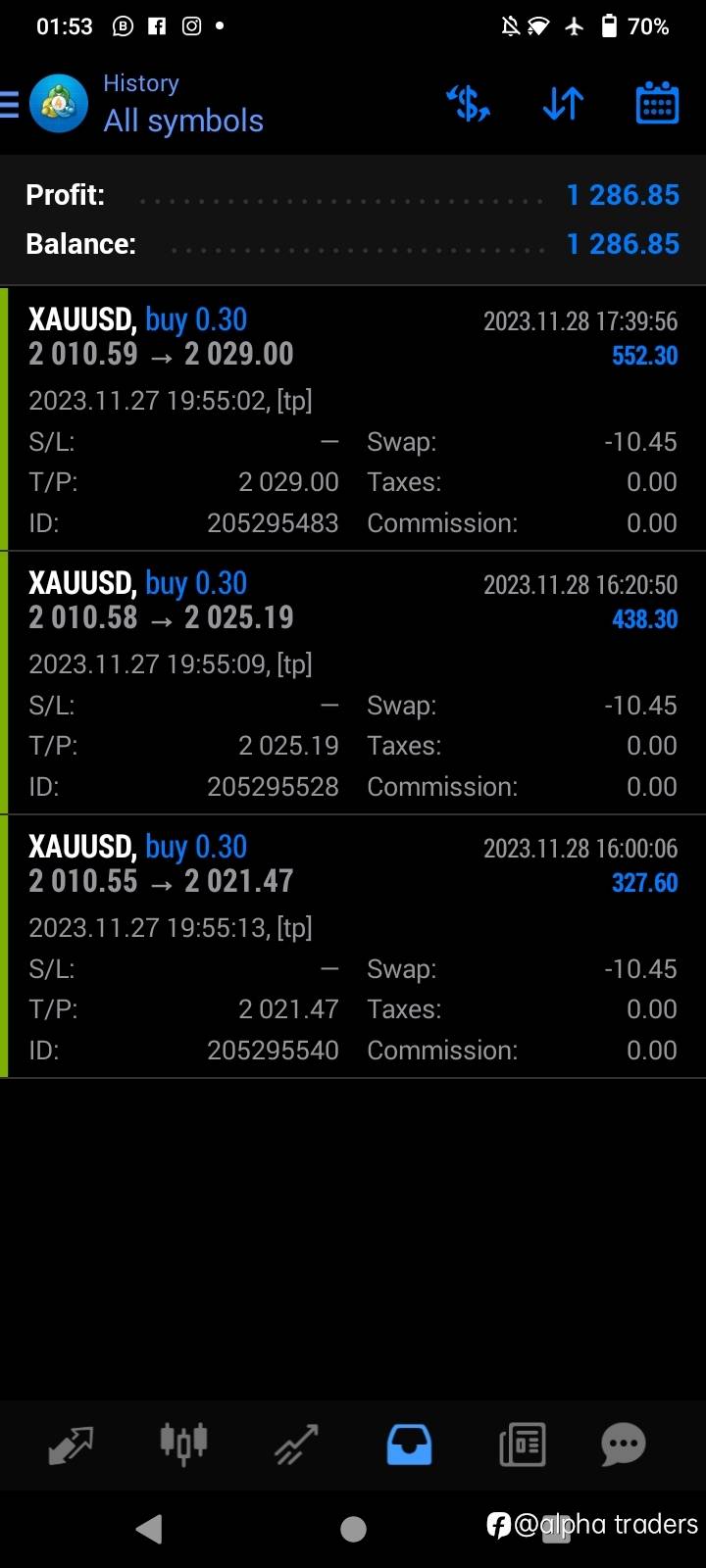The height and width of the screenshot is (1568, 706).
Task: Tap the system home button
Action: (353, 1529)
